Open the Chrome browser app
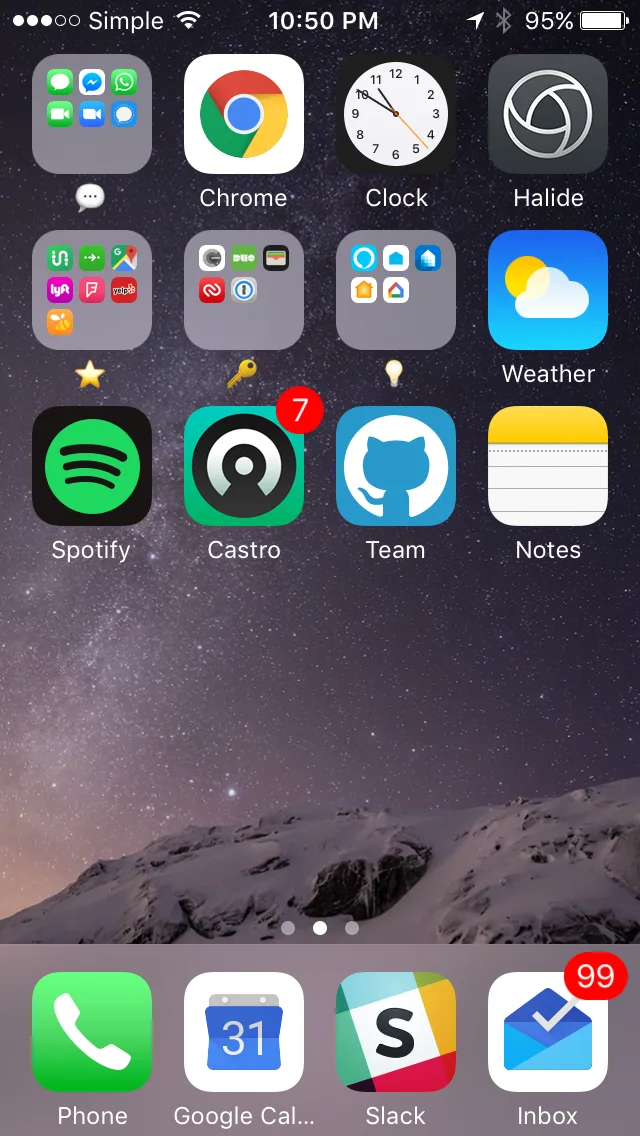Screen dimensions: 640x1136 (244, 114)
